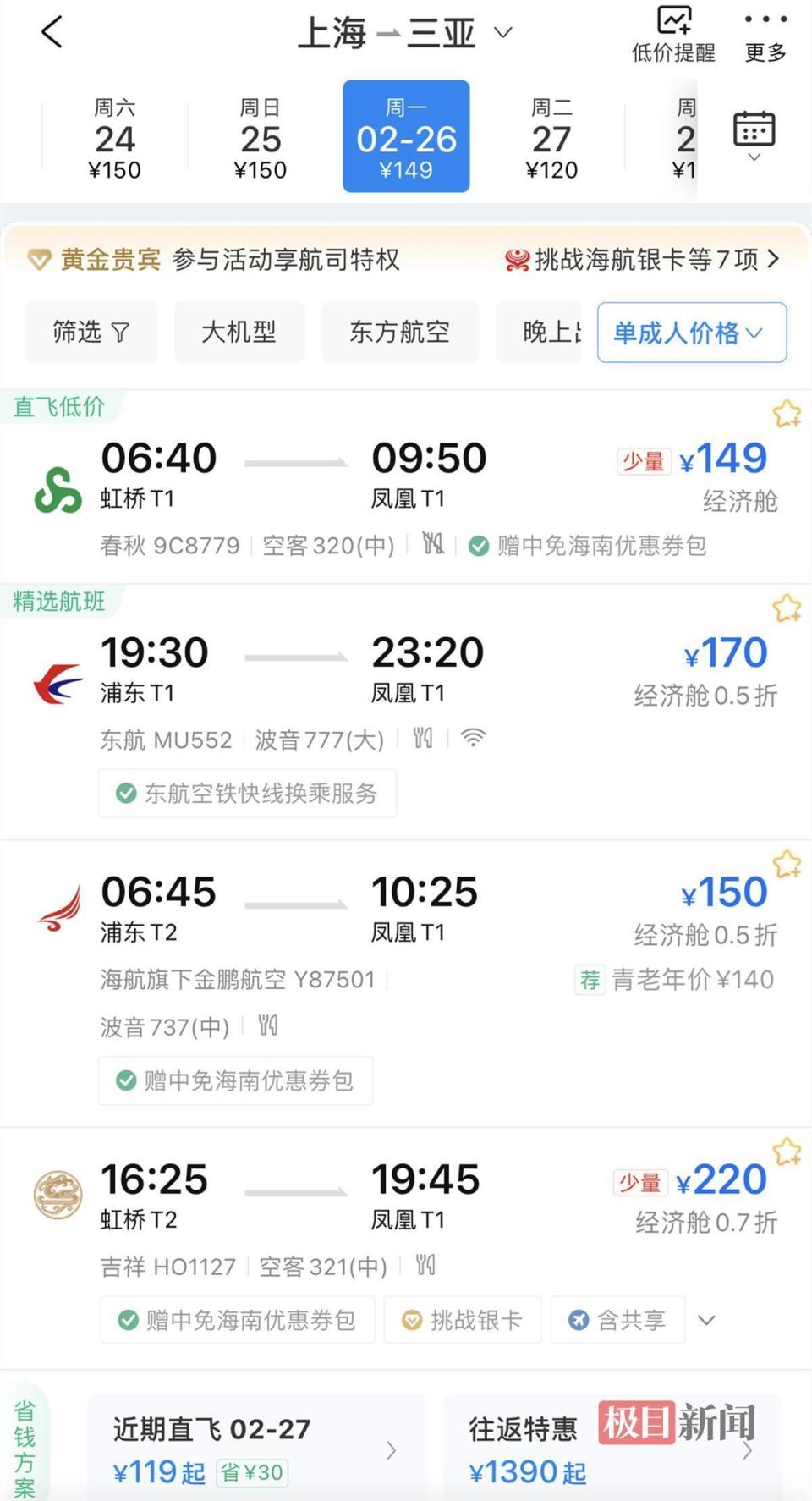Expand the 单成人价格 dropdown

[692, 333]
